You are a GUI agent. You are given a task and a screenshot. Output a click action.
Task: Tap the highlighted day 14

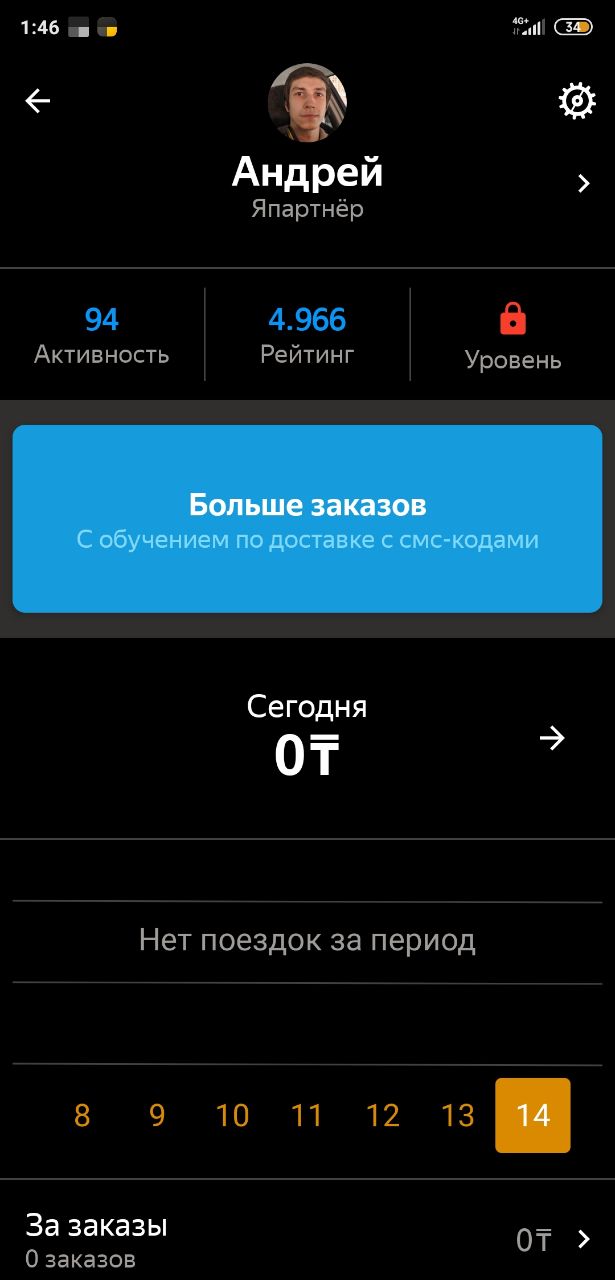pos(533,1115)
